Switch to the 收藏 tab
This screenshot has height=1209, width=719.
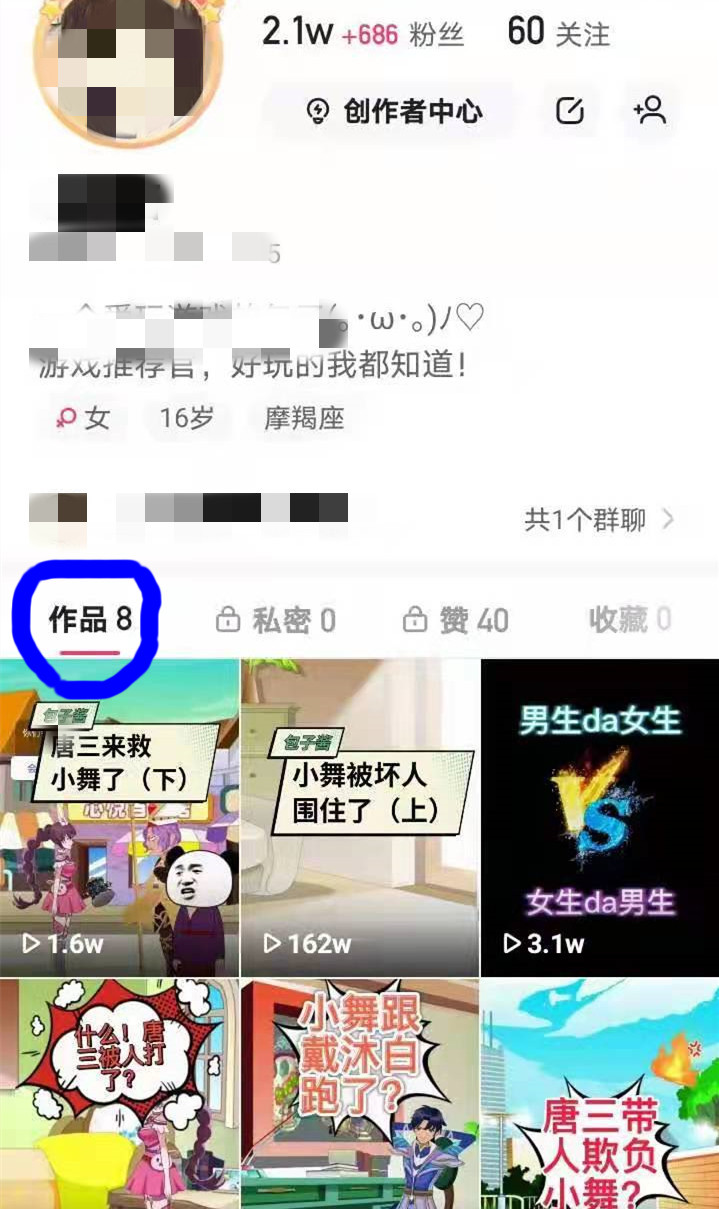(628, 621)
